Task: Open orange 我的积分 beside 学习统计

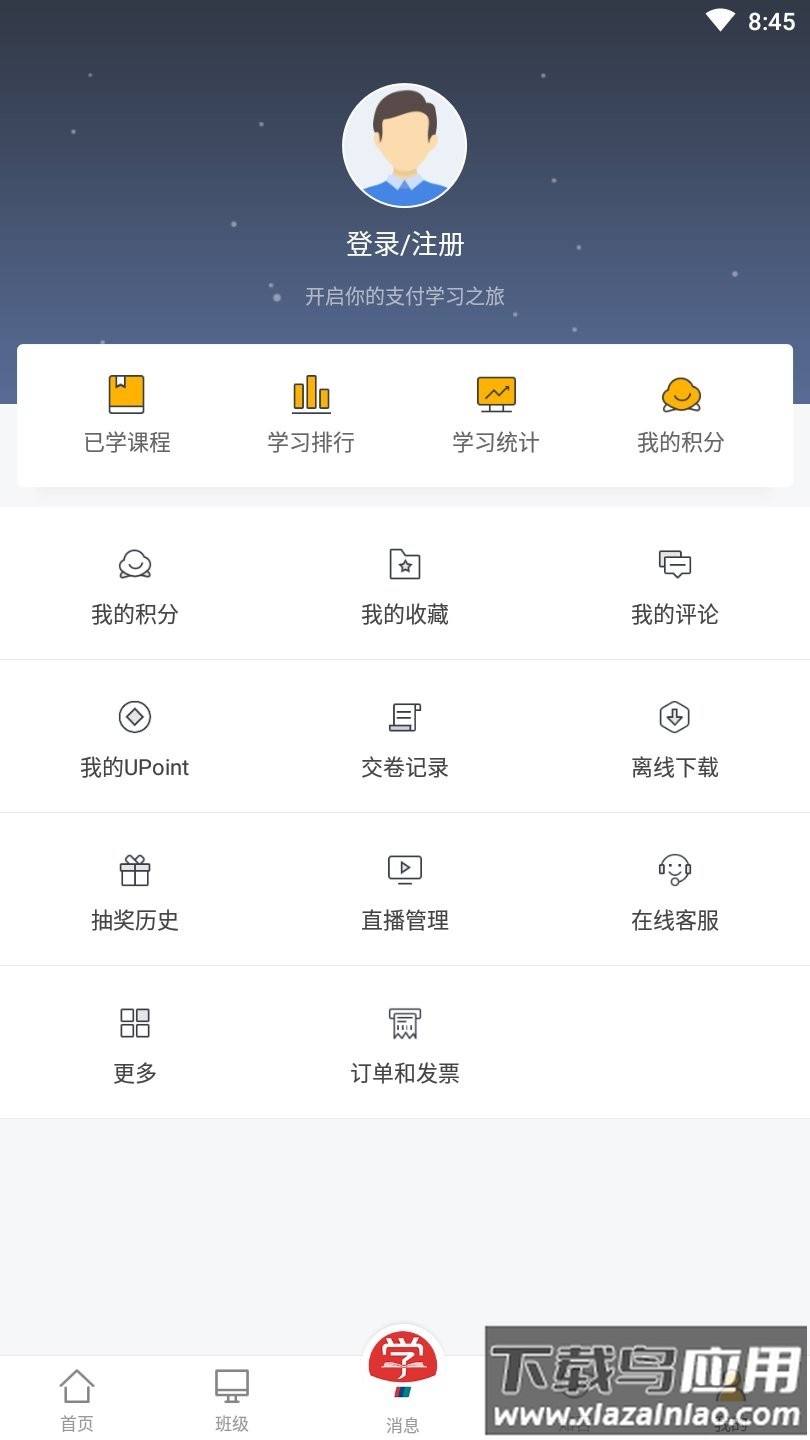Action: (681, 414)
